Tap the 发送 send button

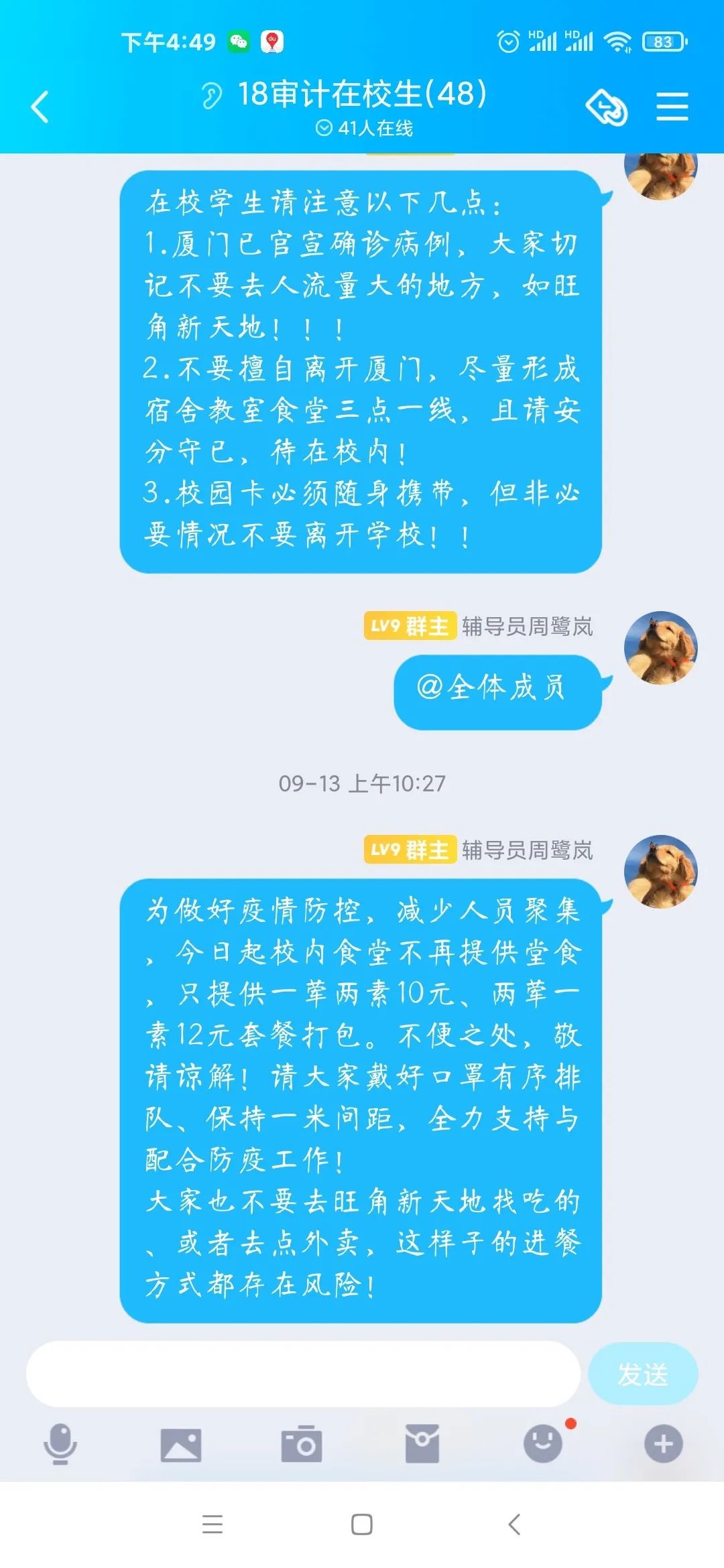click(643, 1374)
